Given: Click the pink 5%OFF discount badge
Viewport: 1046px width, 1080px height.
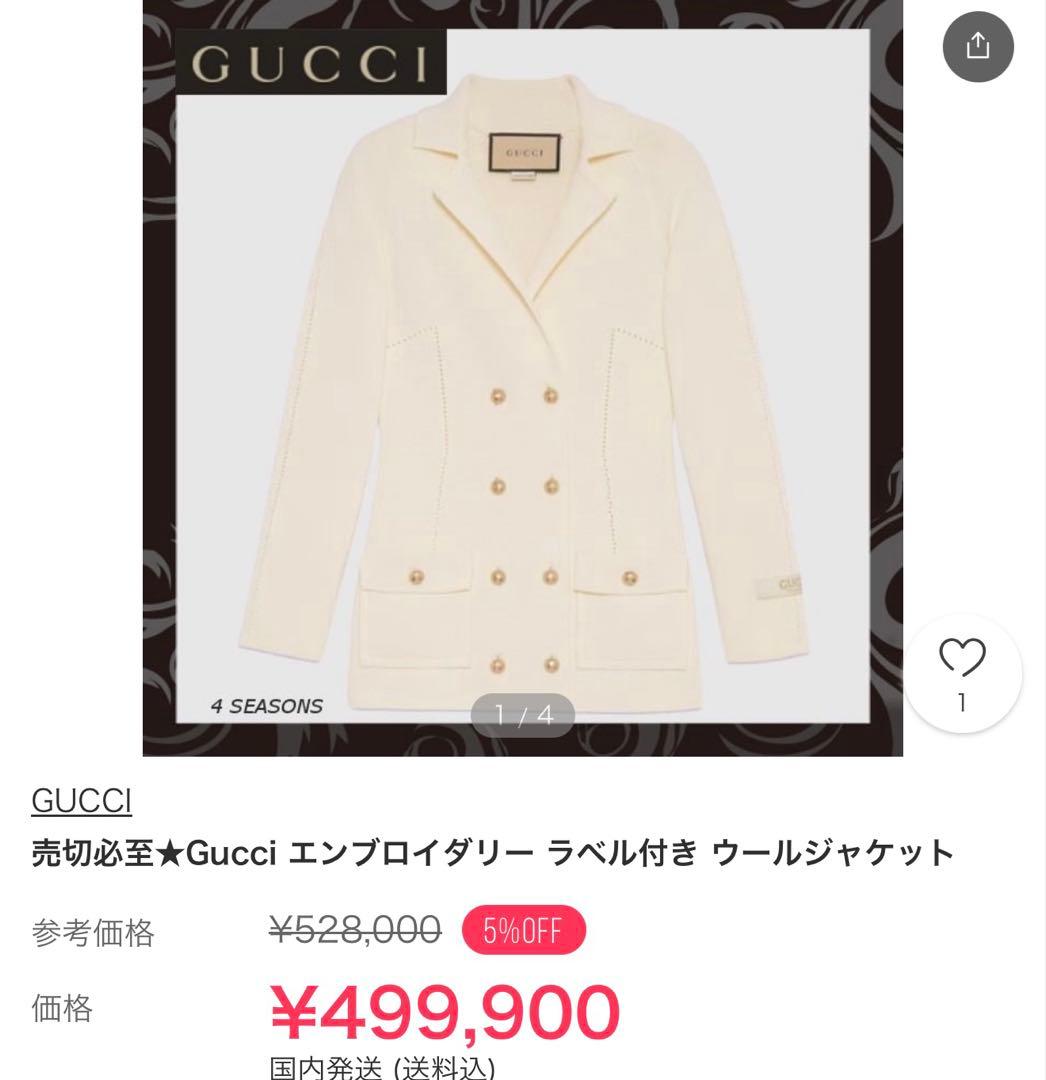Looking at the screenshot, I should [521, 928].
